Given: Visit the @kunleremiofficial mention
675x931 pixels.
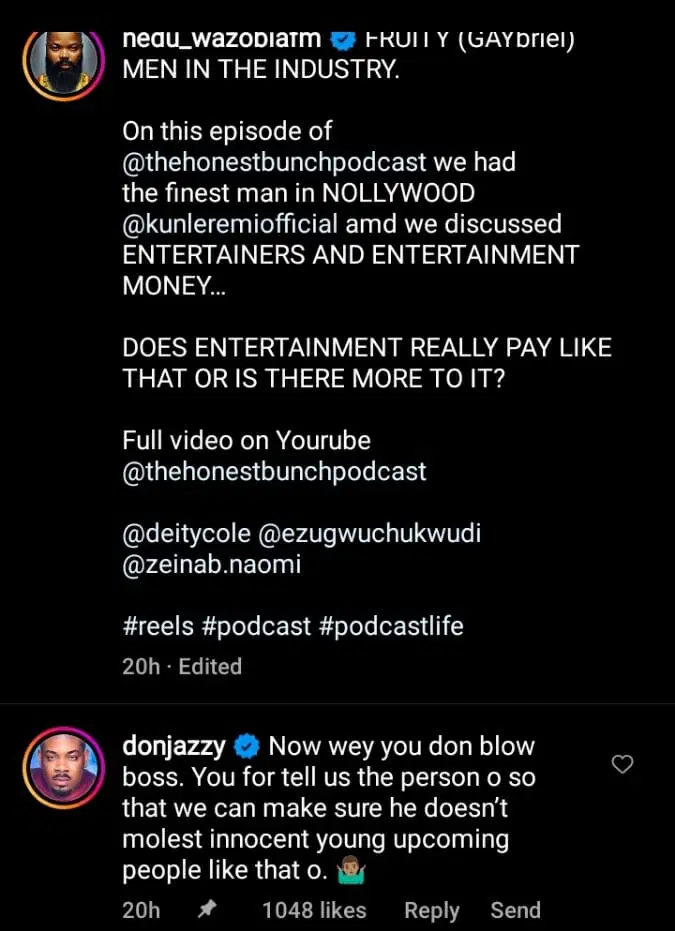Looking at the screenshot, I should (230, 222).
